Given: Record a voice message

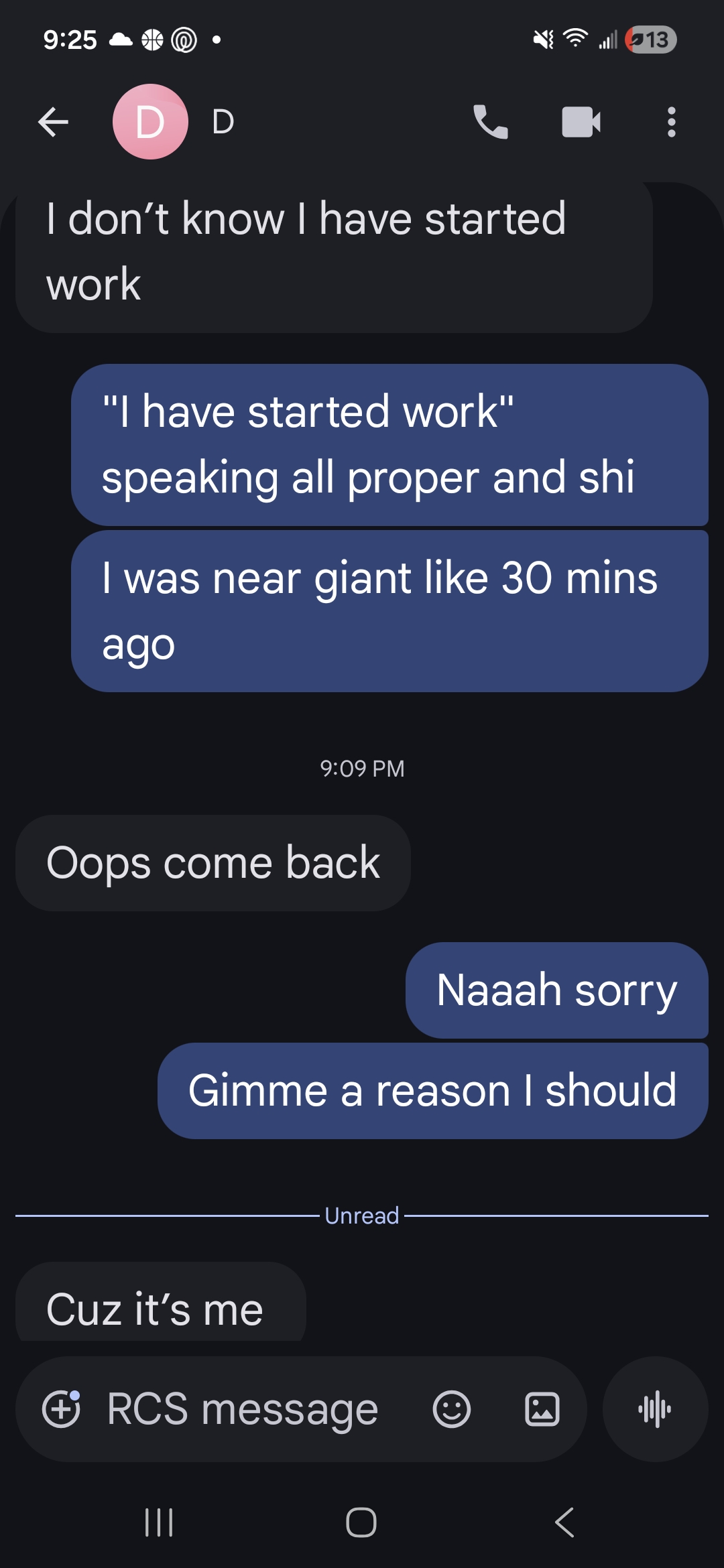Looking at the screenshot, I should pyautogui.click(x=655, y=1409).
